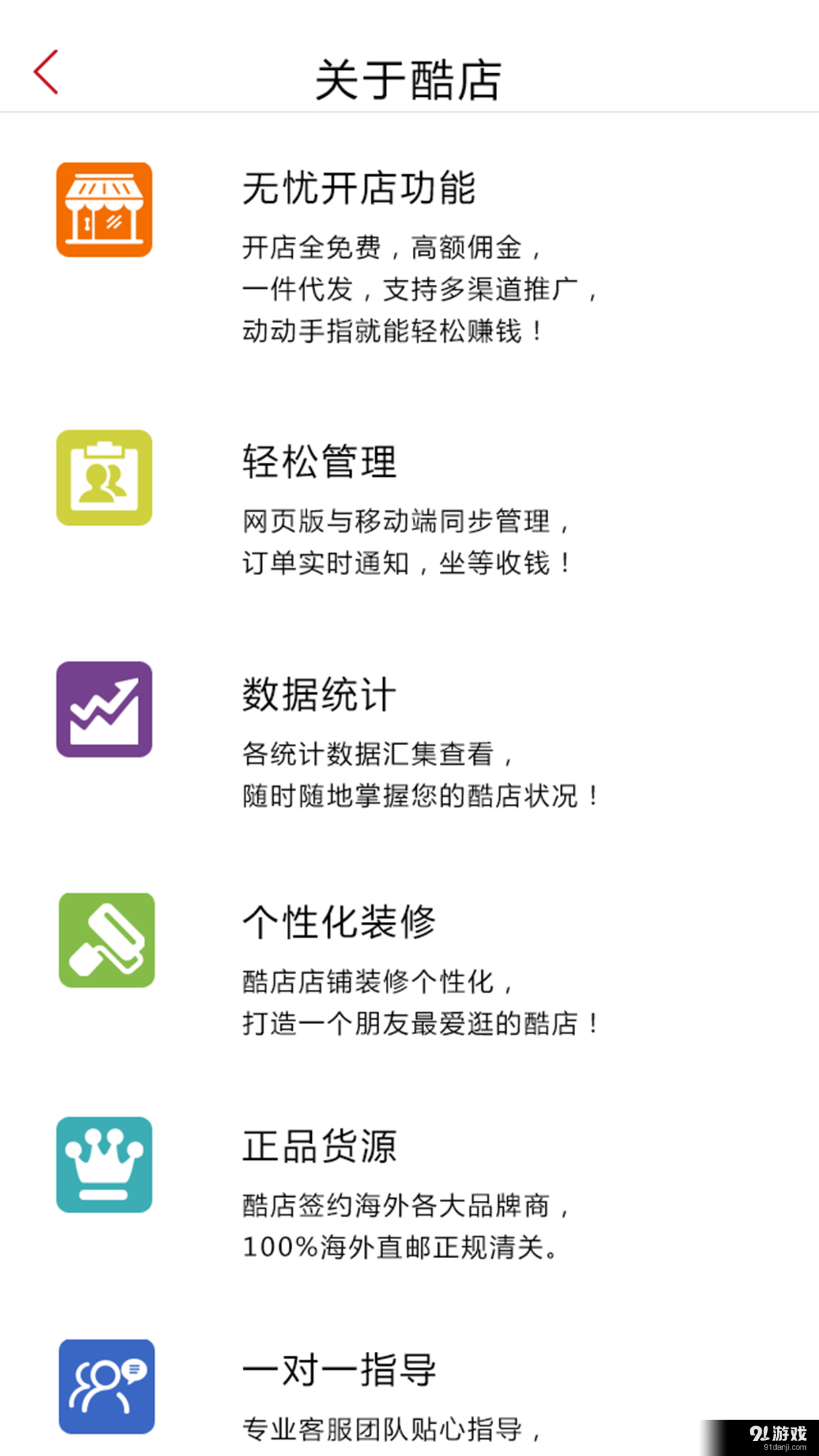Screen dimensions: 819x1456
Task: Click the teal crown authentic goods icon
Action: click(105, 1163)
